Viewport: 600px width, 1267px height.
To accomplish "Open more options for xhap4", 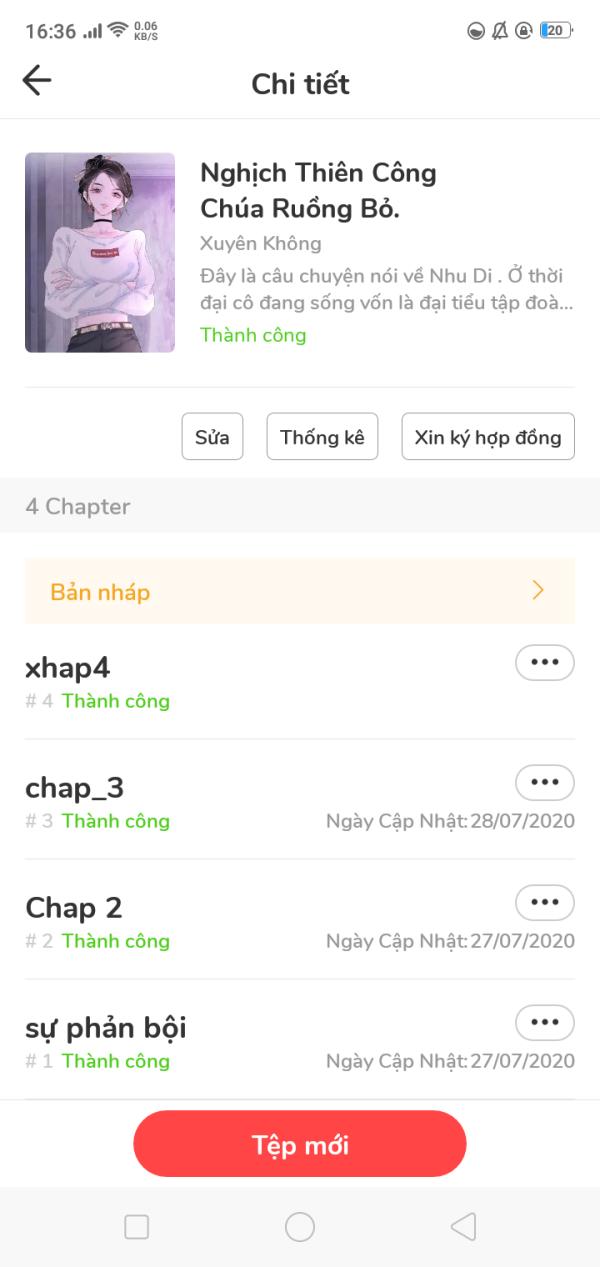I will (544, 663).
